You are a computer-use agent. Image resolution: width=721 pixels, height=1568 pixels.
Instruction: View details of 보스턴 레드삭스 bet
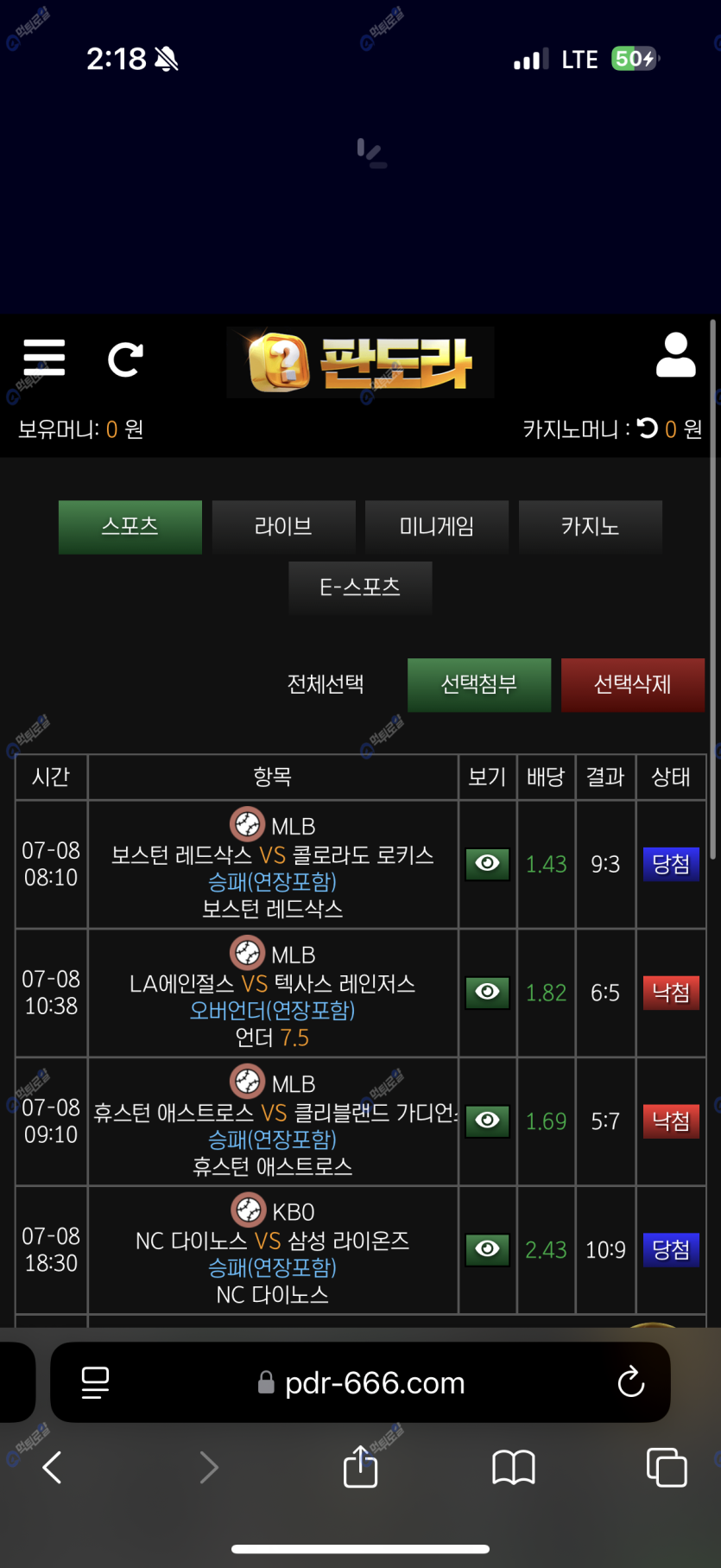click(x=488, y=864)
